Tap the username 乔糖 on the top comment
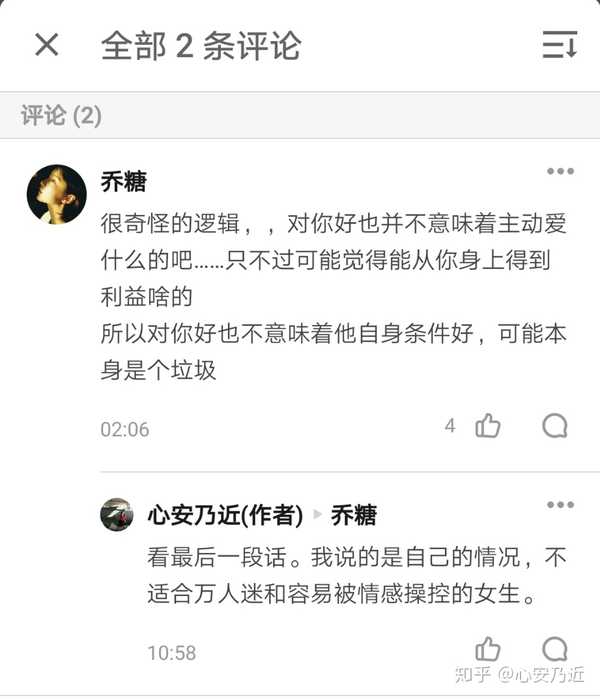Image resolution: width=600 pixels, height=699 pixels. (124, 181)
